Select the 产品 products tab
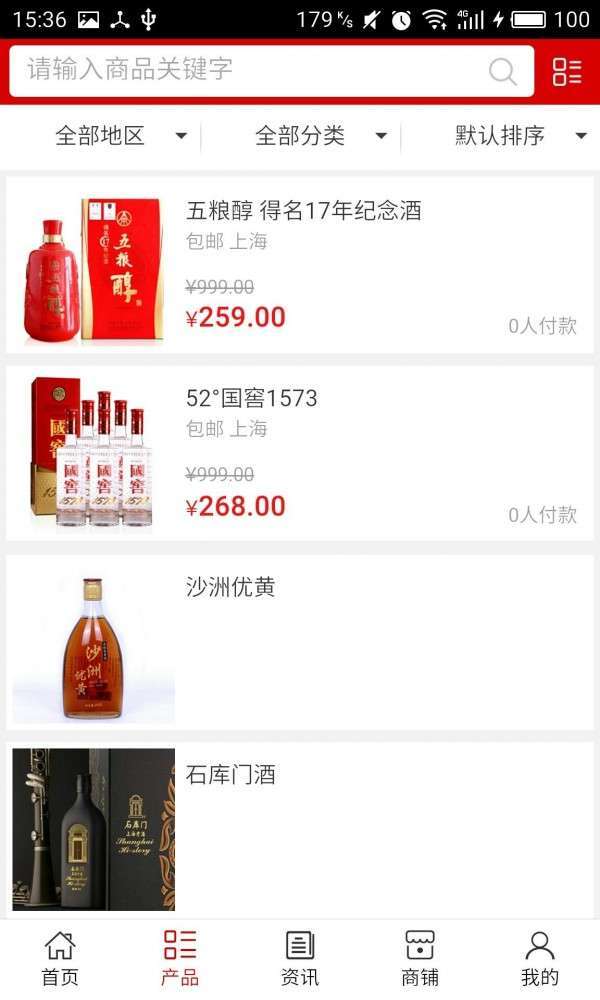600x1000 pixels. 180,958
